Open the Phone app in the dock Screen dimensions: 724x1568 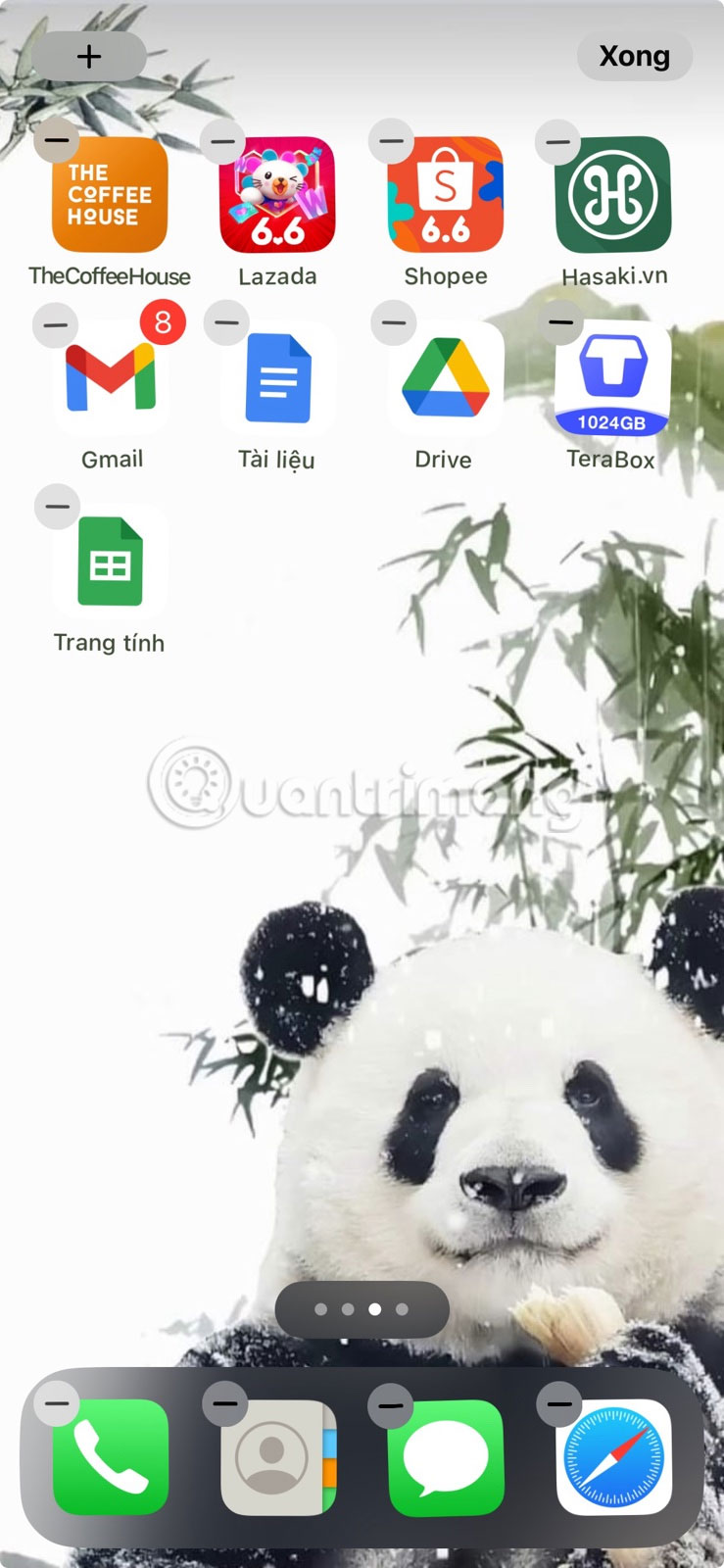[111, 1457]
